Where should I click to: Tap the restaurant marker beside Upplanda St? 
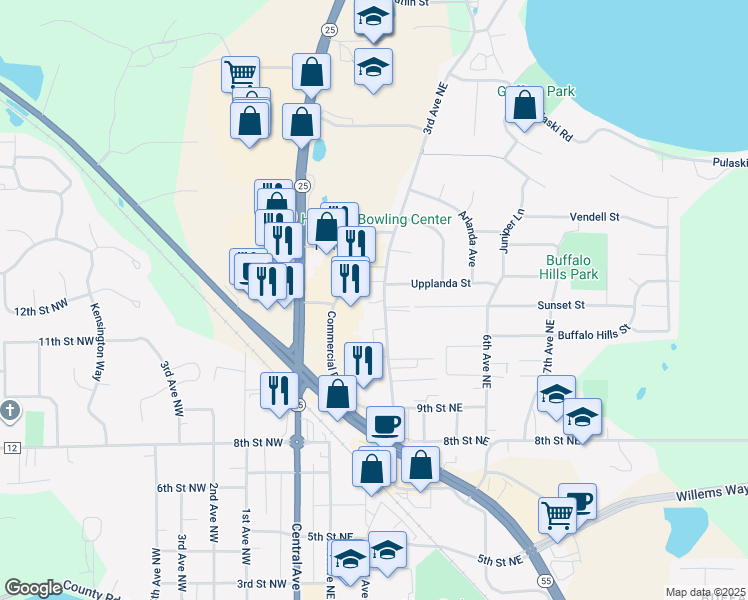(x=349, y=277)
